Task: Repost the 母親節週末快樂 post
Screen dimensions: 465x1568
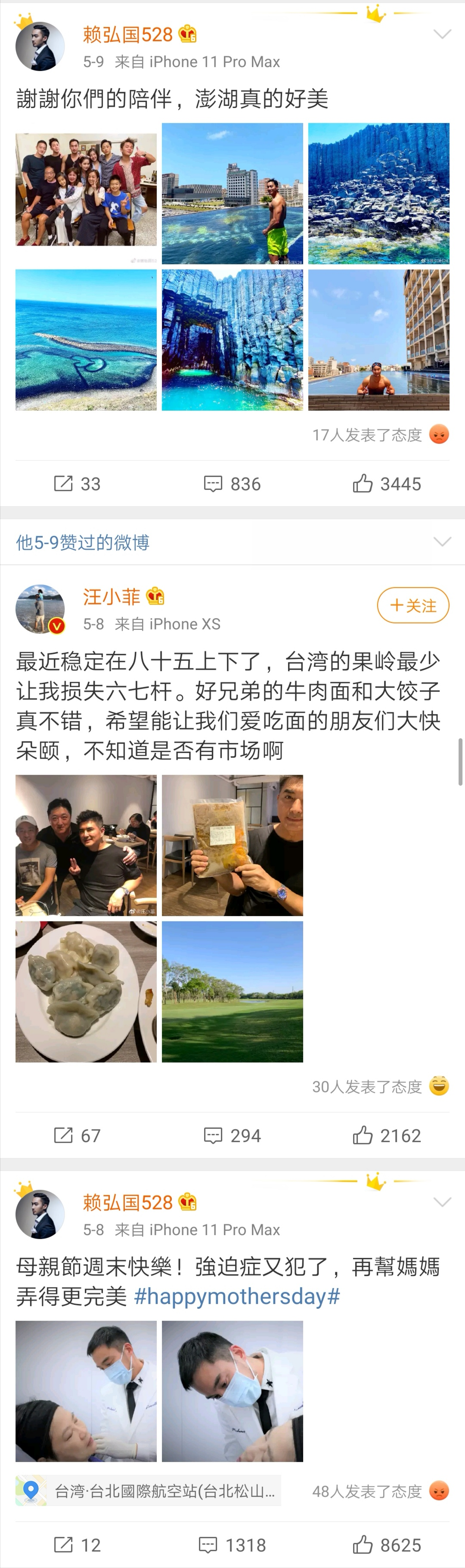Action: tap(77, 1544)
